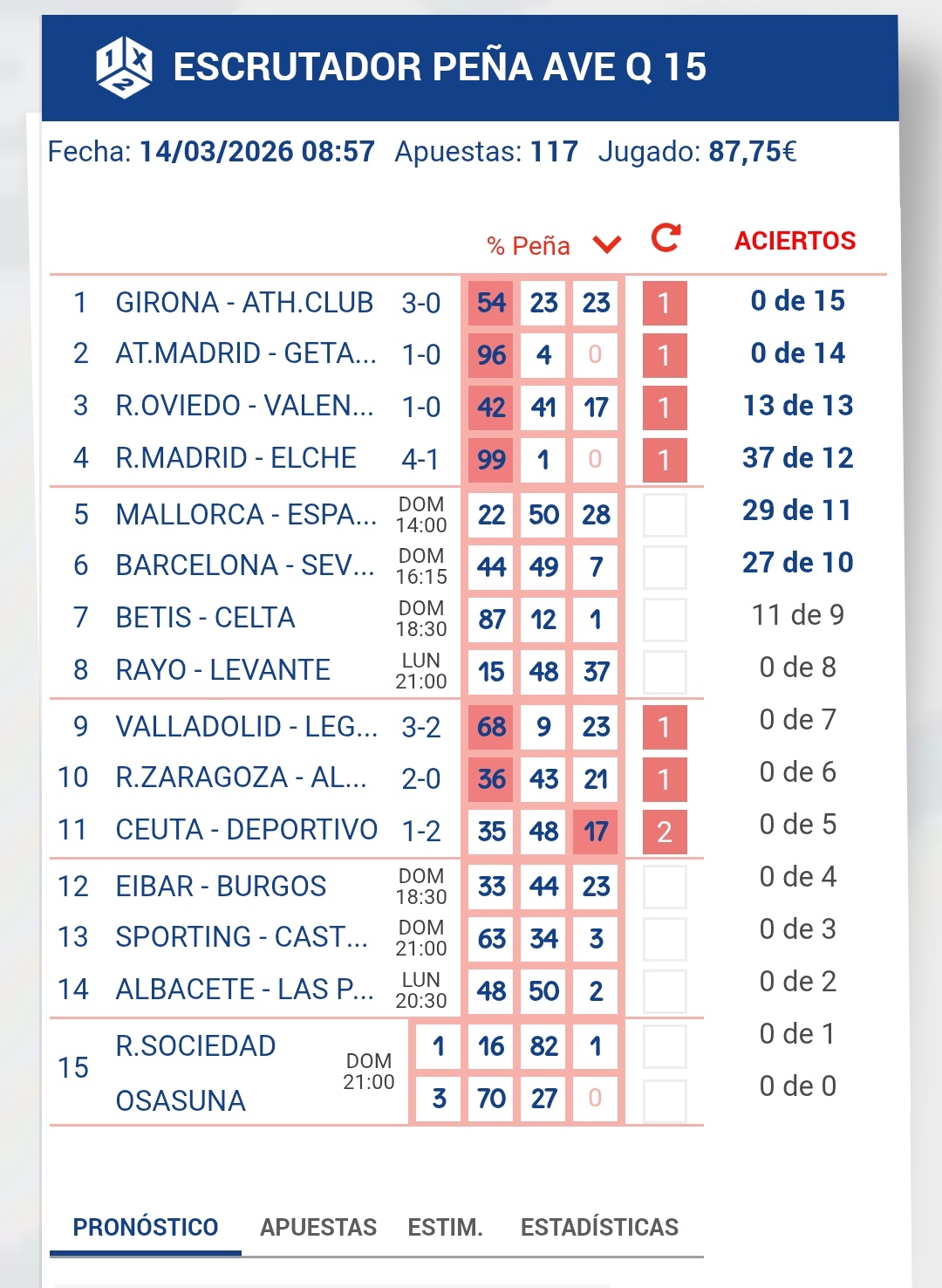This screenshot has height=1288, width=942.
Task: Set result box for BETIS - CELTA
Action: [665, 620]
